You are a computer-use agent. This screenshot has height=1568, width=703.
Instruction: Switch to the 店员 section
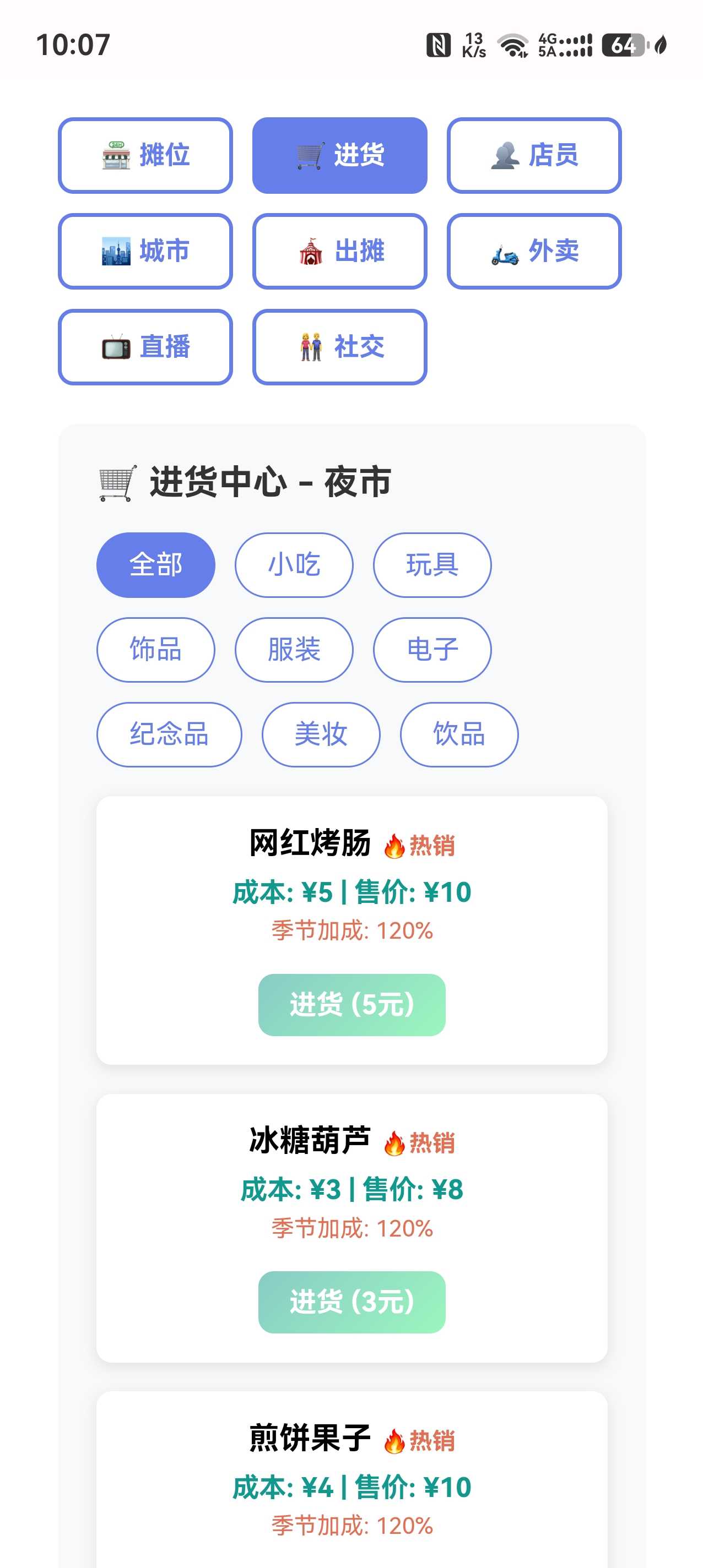click(x=534, y=155)
